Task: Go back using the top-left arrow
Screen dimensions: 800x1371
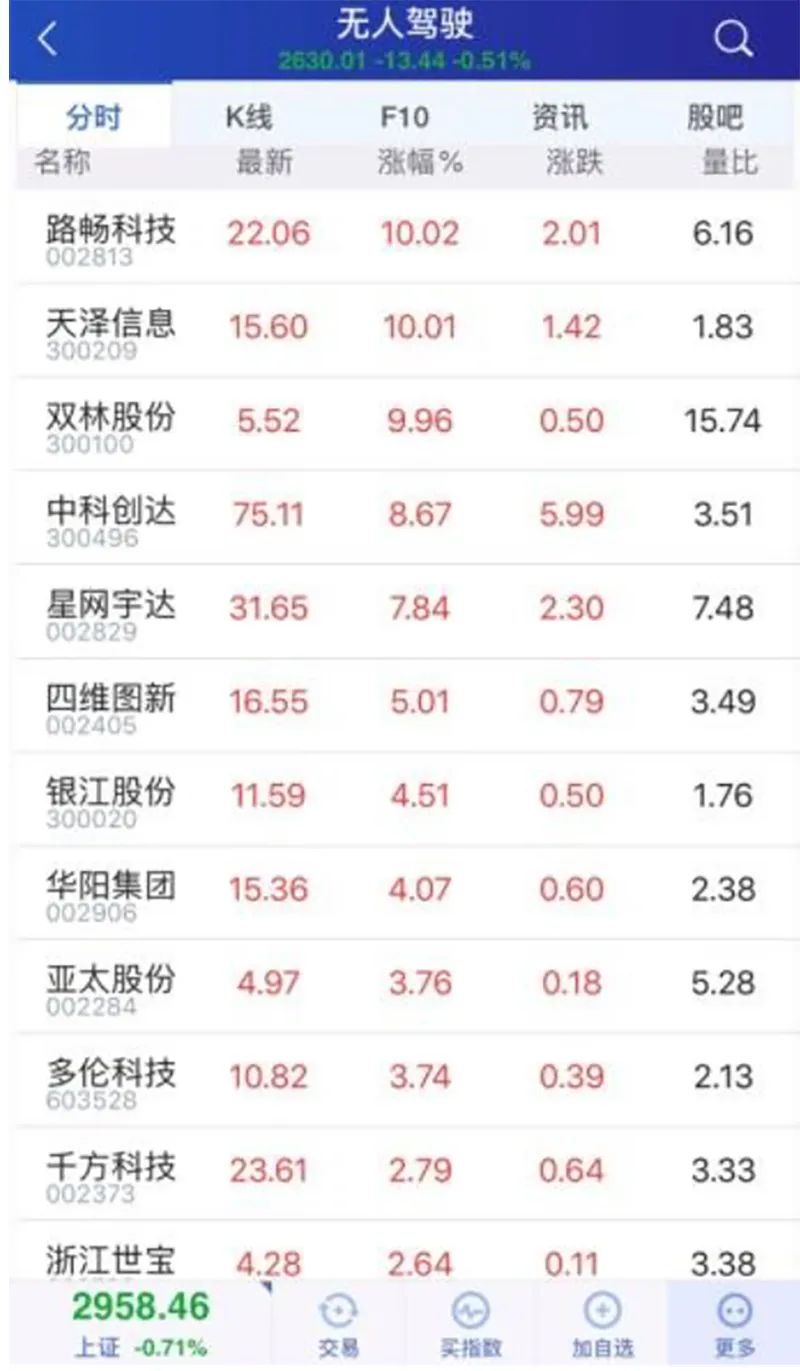Action: click(x=47, y=40)
